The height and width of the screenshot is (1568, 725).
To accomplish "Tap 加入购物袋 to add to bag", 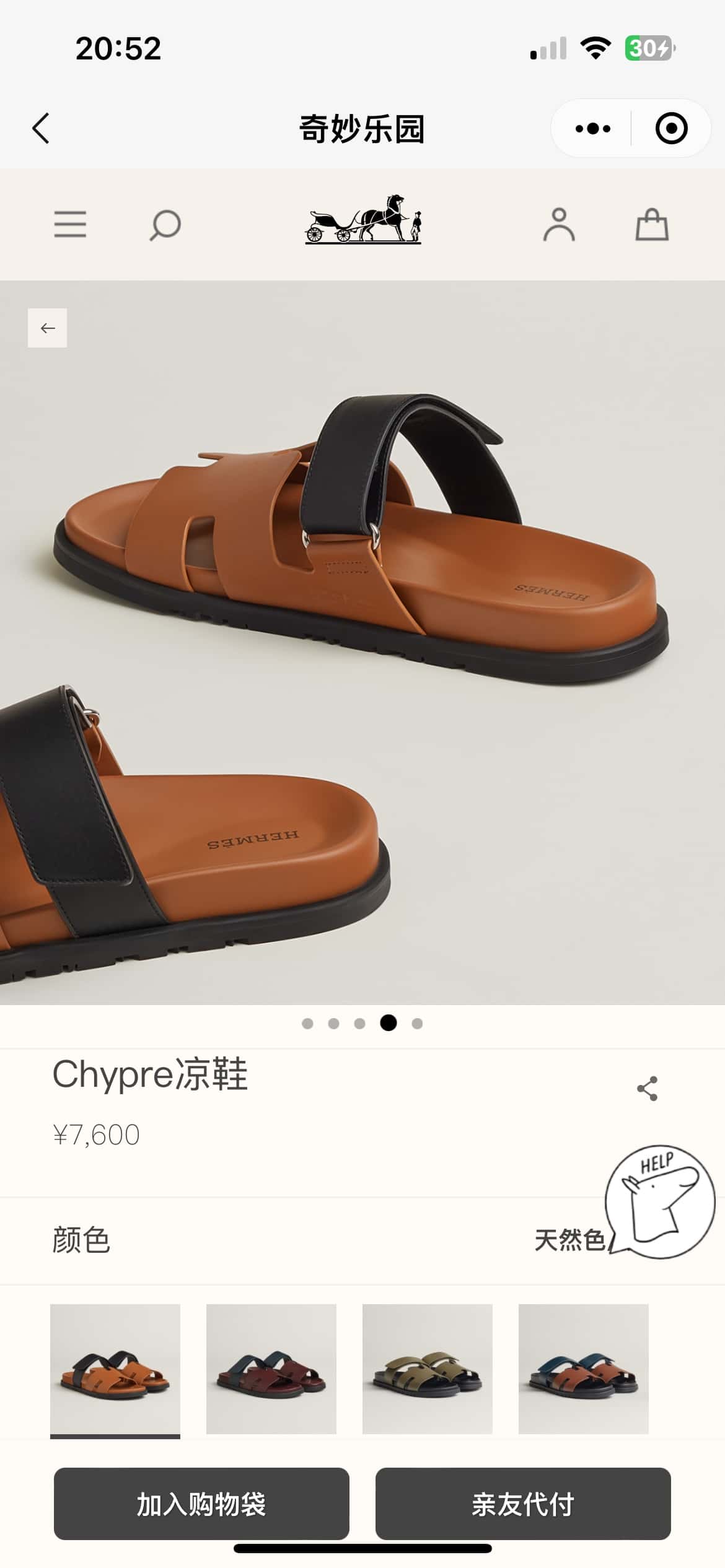I will [201, 1504].
